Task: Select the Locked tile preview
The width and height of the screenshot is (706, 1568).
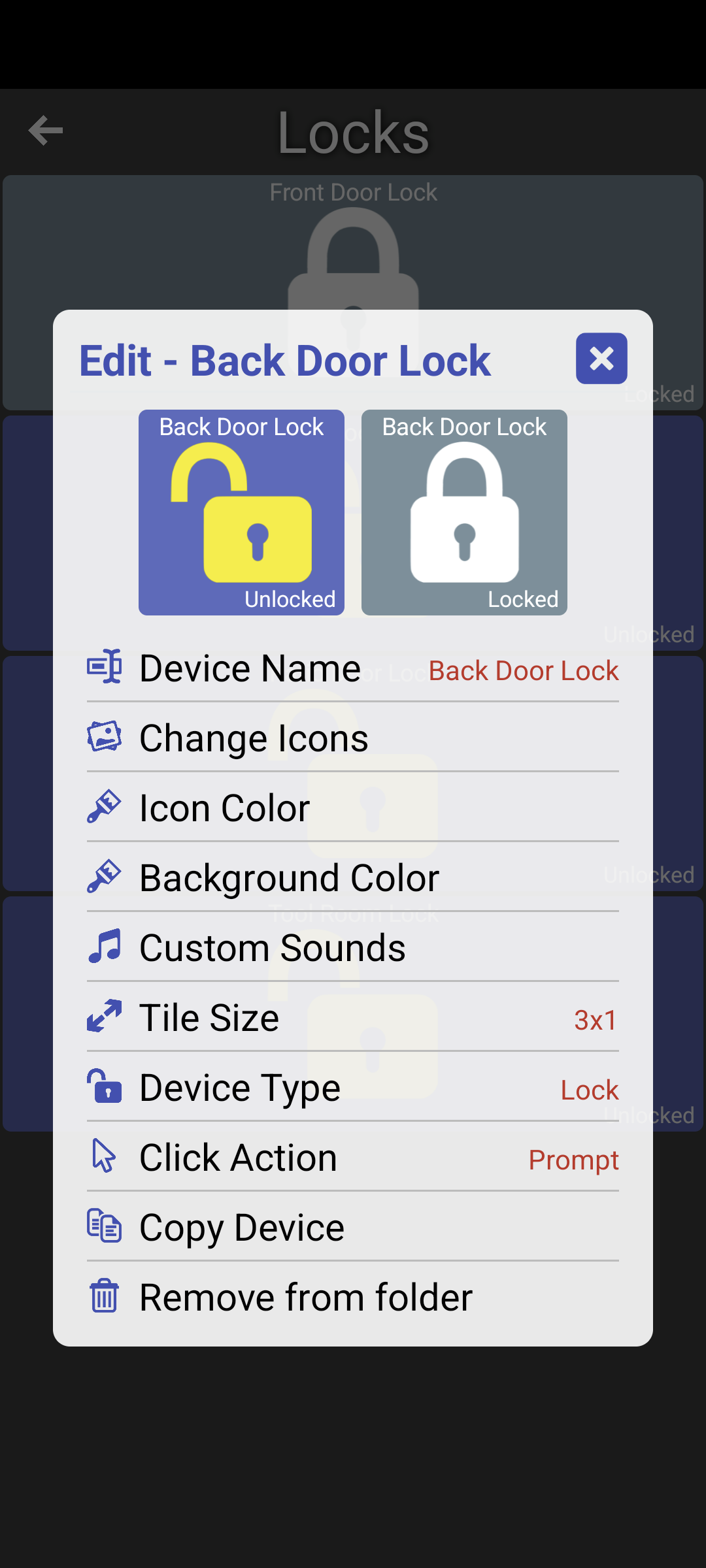Action: tap(464, 512)
